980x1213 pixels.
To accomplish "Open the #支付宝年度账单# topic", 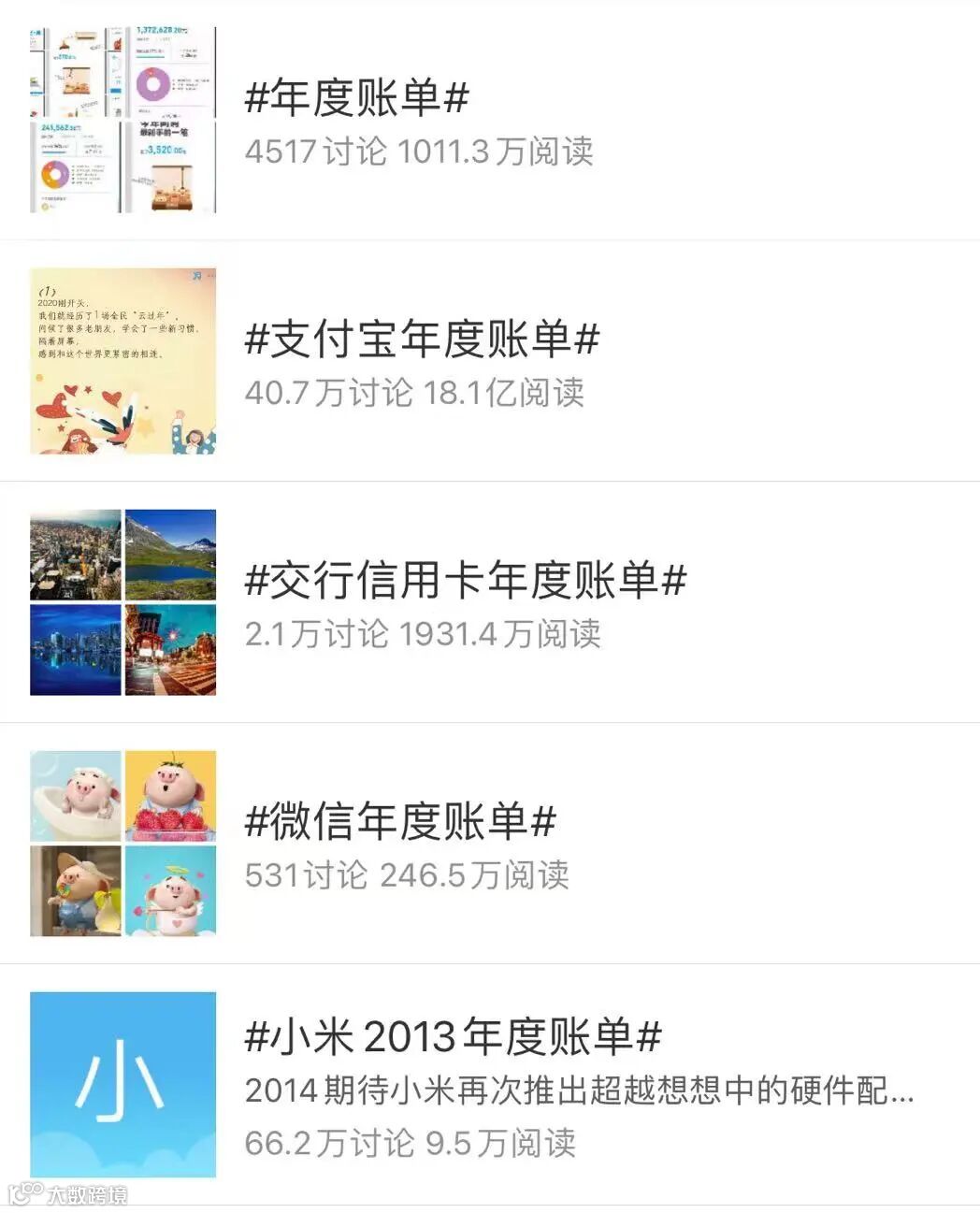I will point(422,339).
